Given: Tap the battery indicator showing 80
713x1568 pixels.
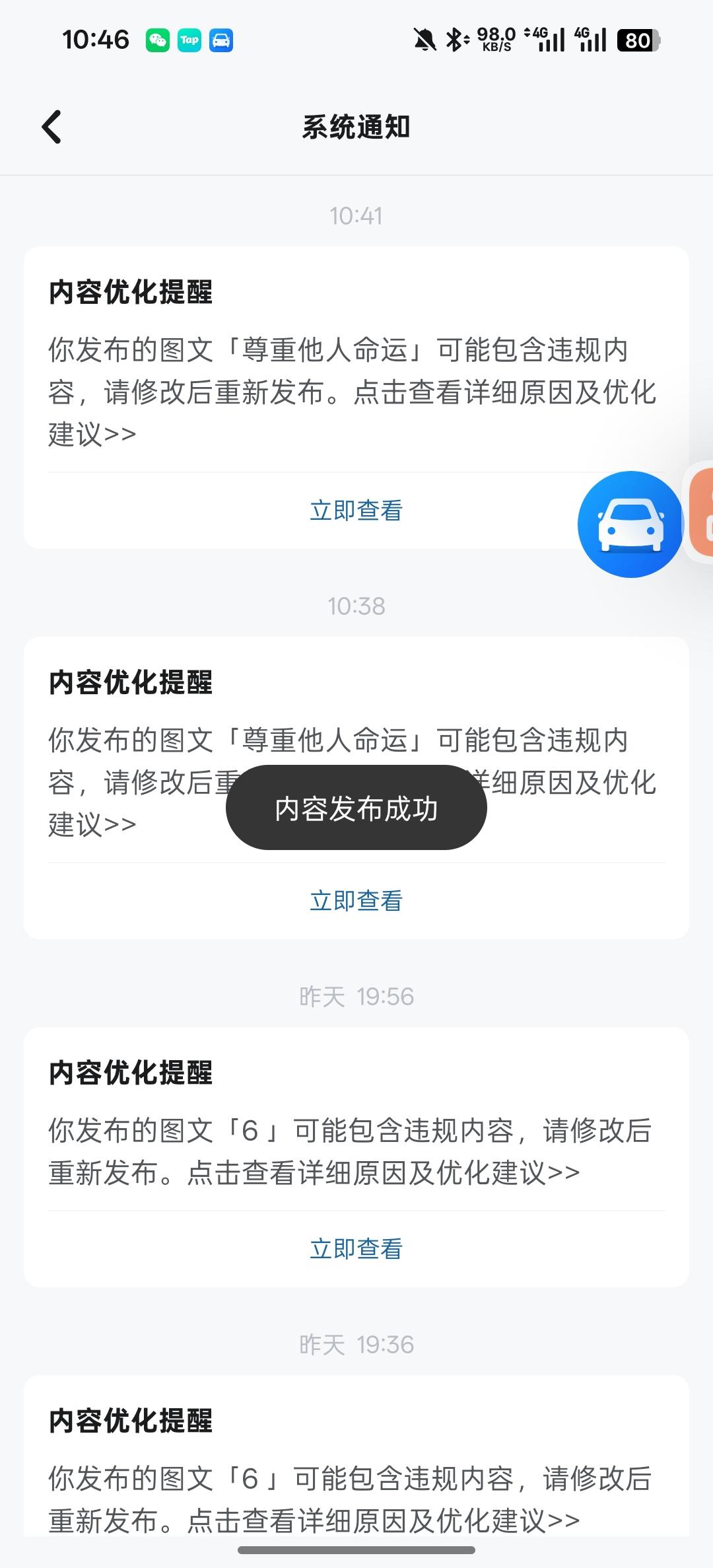Looking at the screenshot, I should pos(636,40).
